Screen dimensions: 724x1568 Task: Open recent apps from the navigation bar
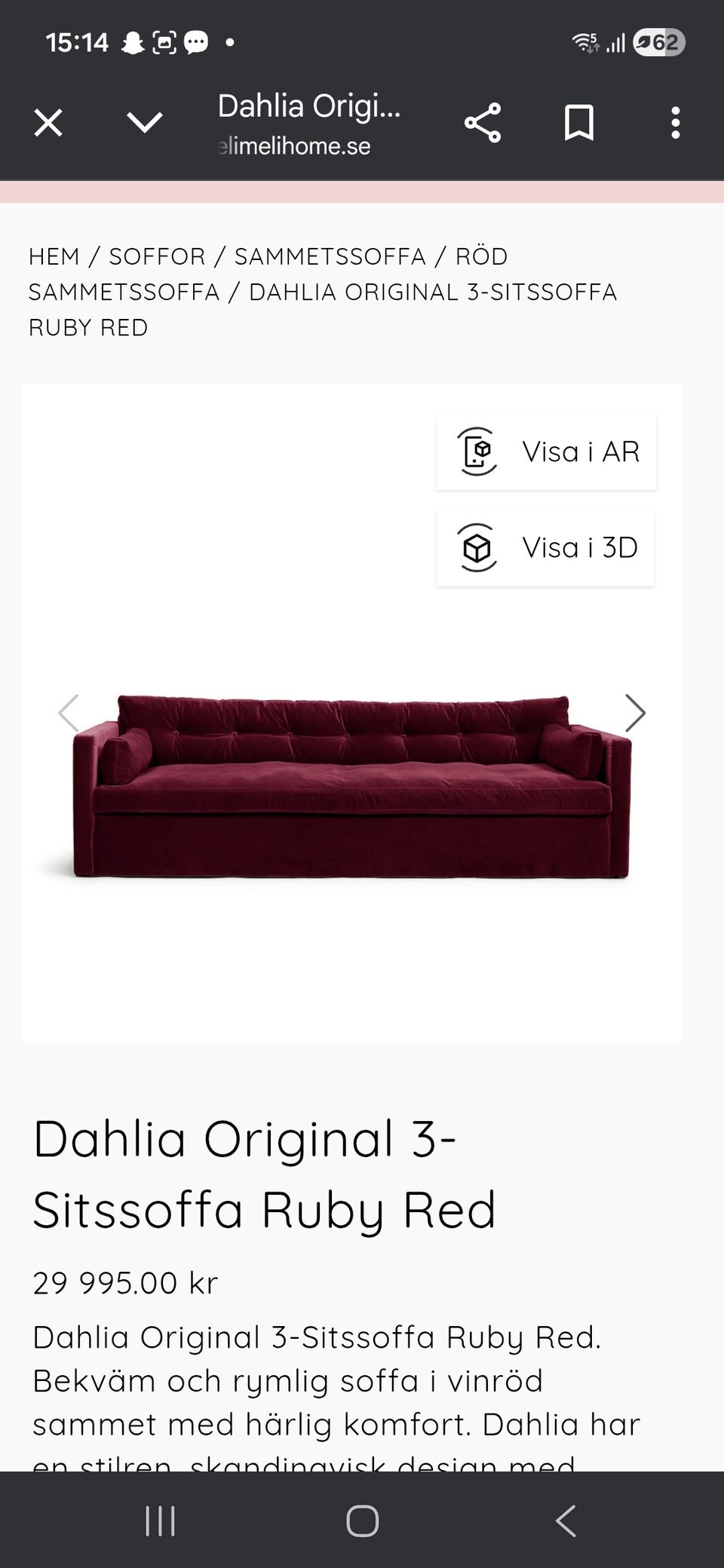160,1521
